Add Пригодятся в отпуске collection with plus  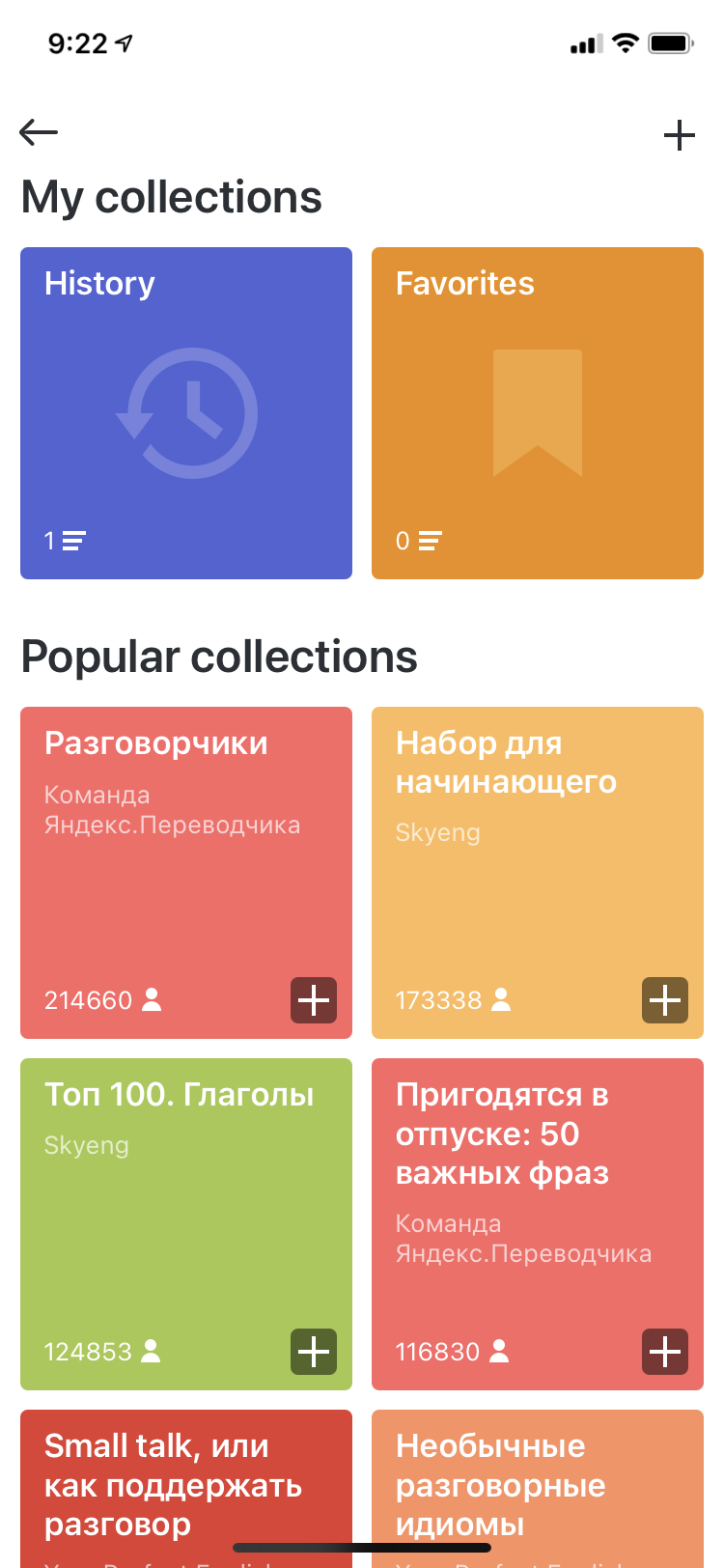pyautogui.click(x=665, y=1352)
